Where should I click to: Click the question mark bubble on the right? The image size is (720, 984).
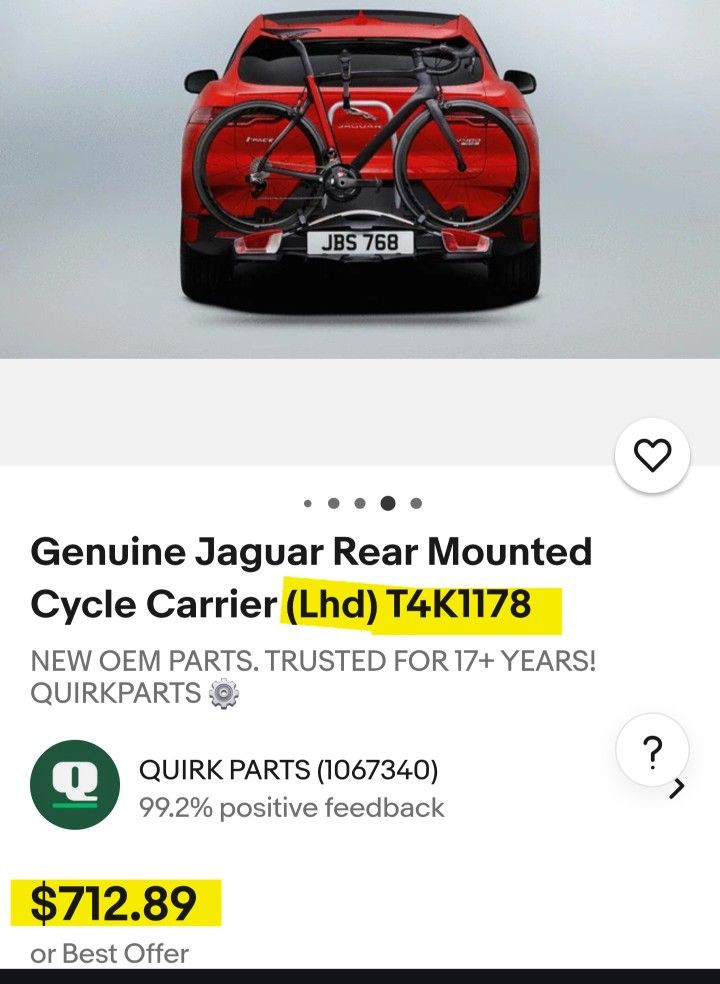point(654,749)
